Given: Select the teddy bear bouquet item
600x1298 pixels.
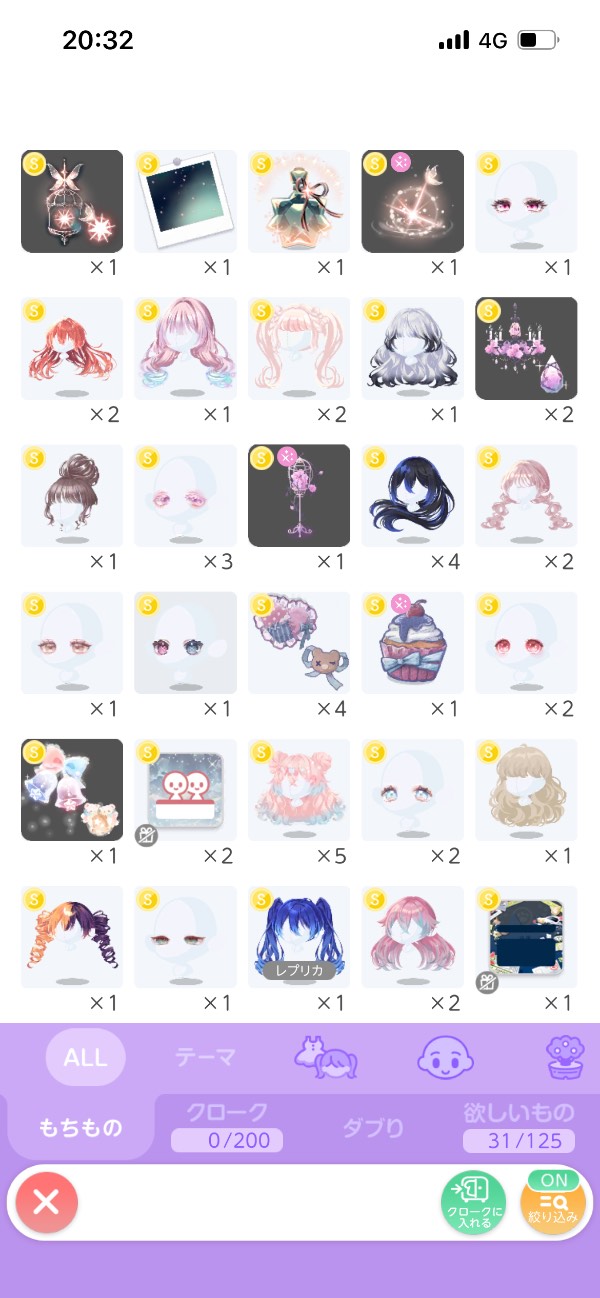Looking at the screenshot, I should 299,643.
